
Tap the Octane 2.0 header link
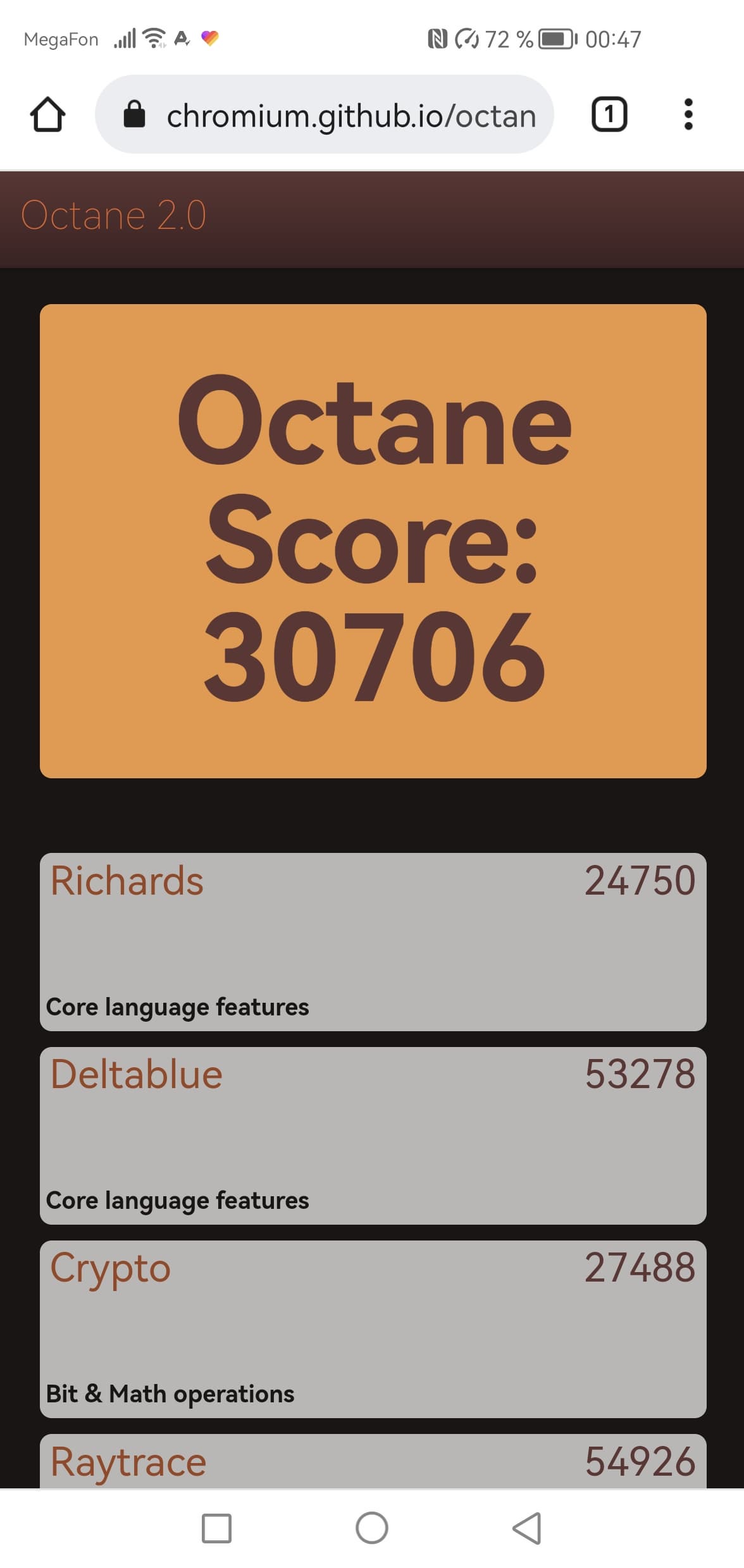coord(114,216)
